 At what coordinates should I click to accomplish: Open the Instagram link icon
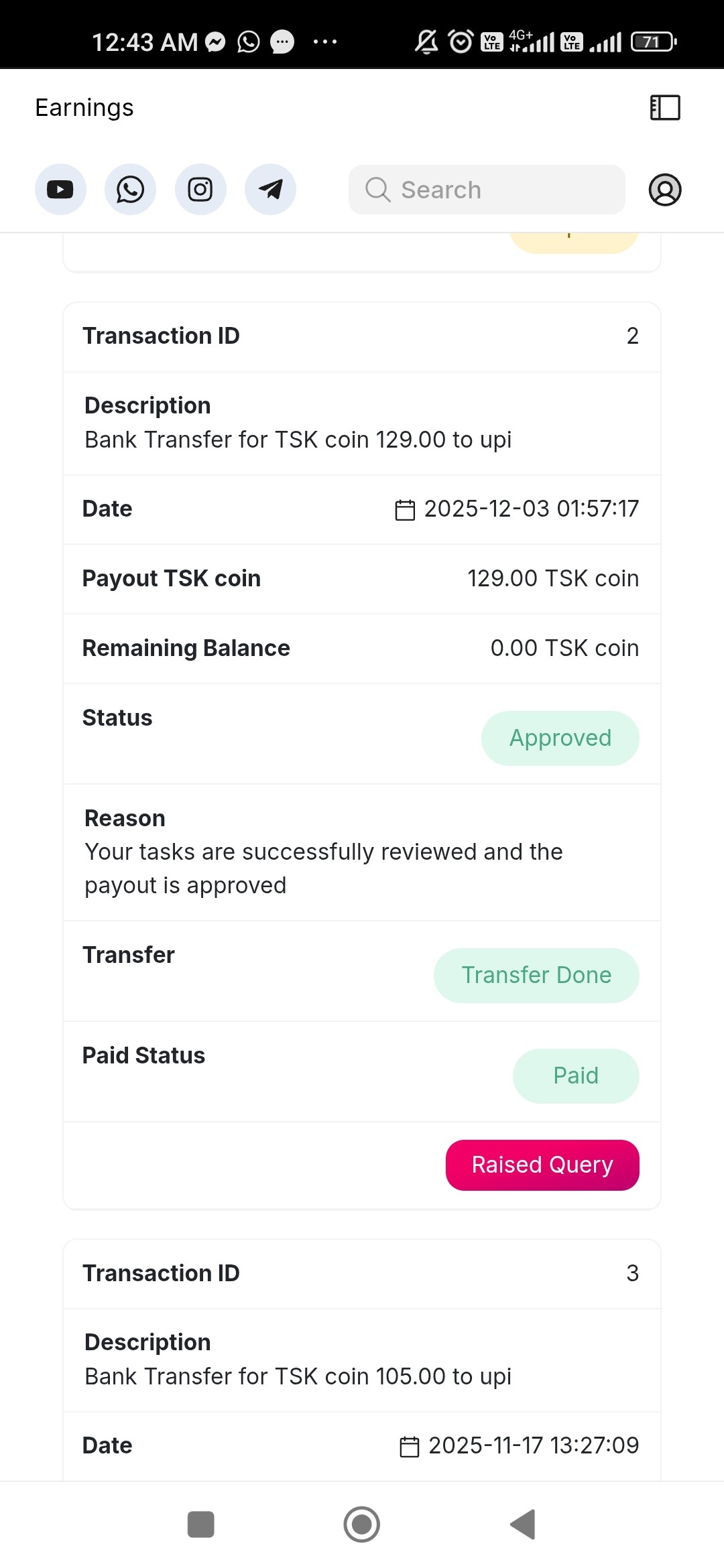(200, 190)
